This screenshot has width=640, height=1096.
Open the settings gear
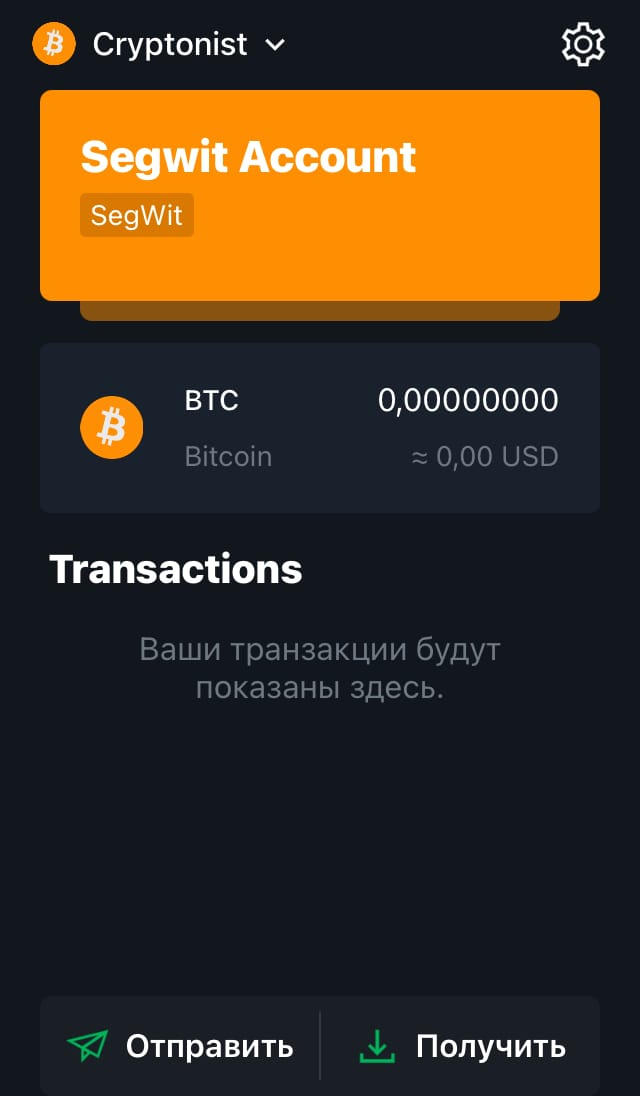(583, 45)
